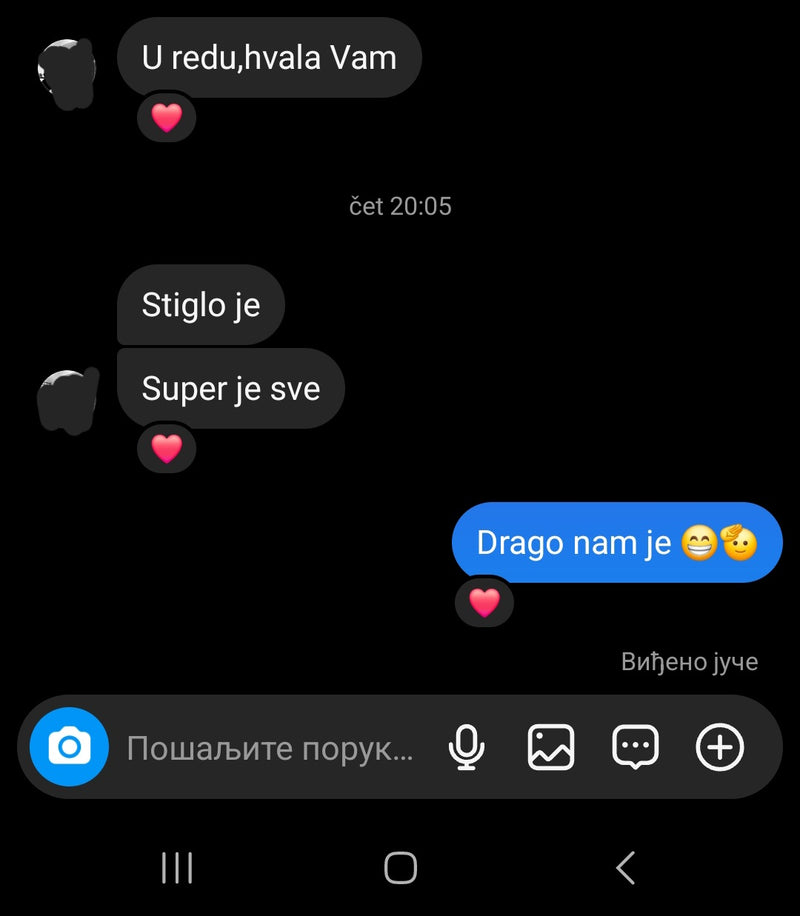The image size is (800, 916).
Task: Go back with the system back button
Action: pyautogui.click(x=626, y=868)
